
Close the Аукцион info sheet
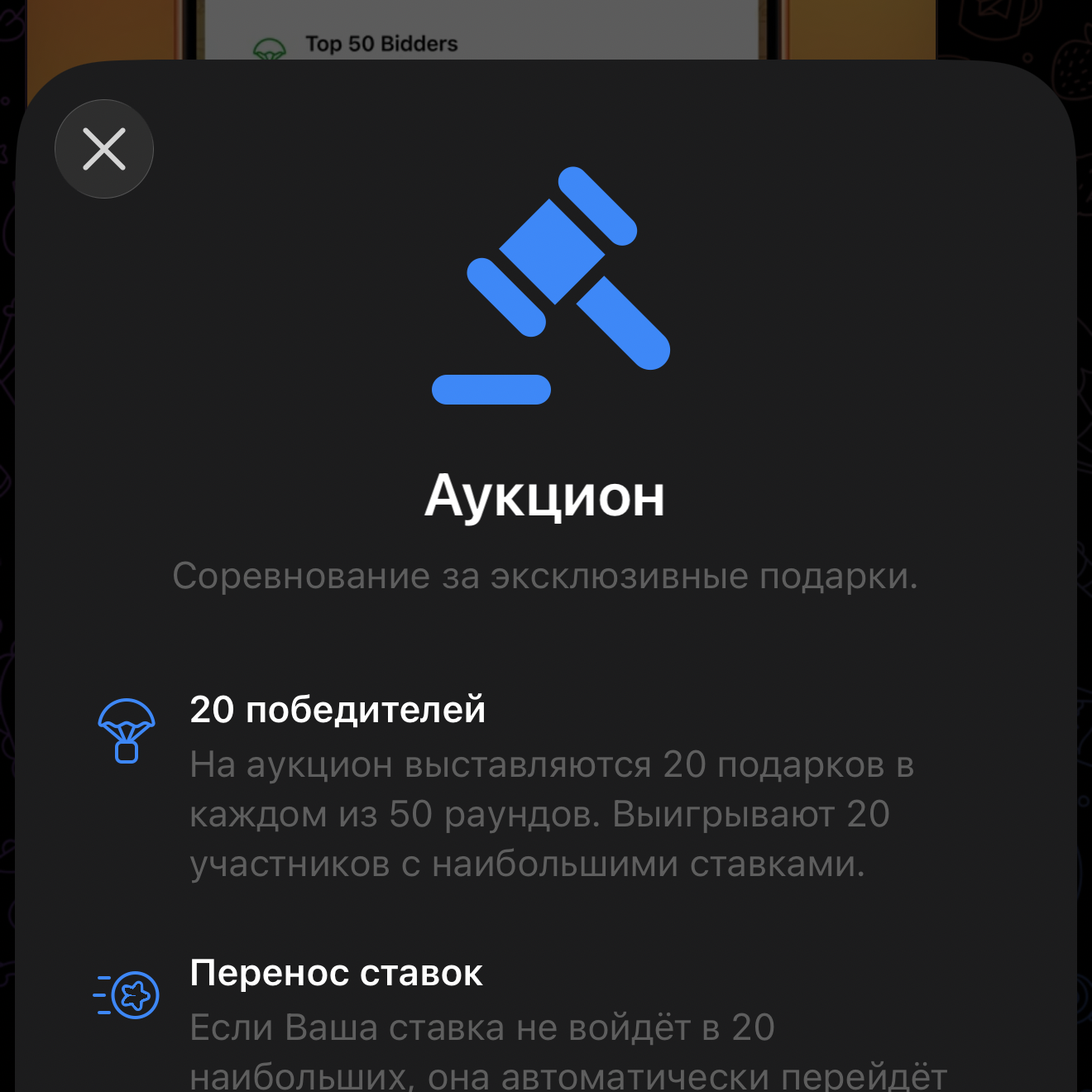pyautogui.click(x=104, y=149)
